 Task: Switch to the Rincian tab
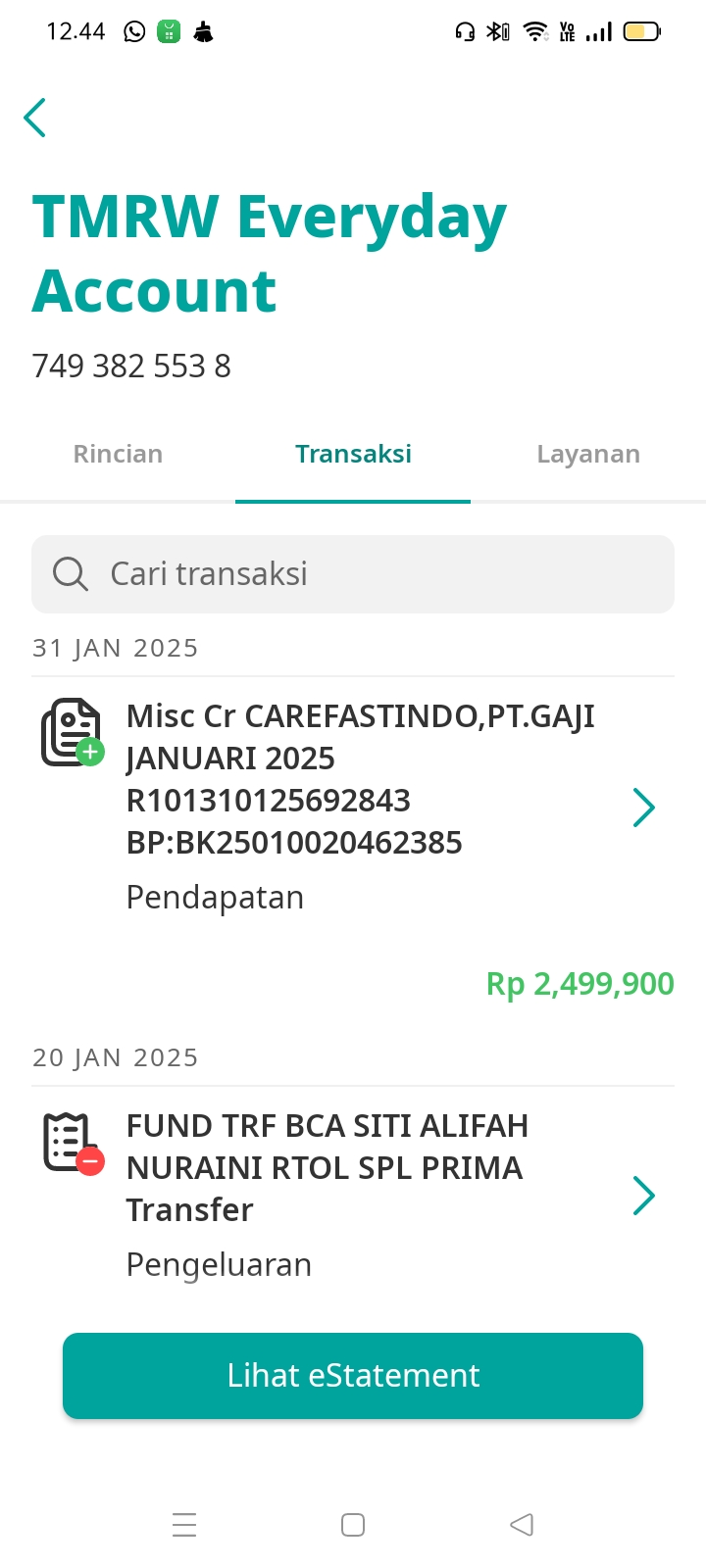coord(118,455)
